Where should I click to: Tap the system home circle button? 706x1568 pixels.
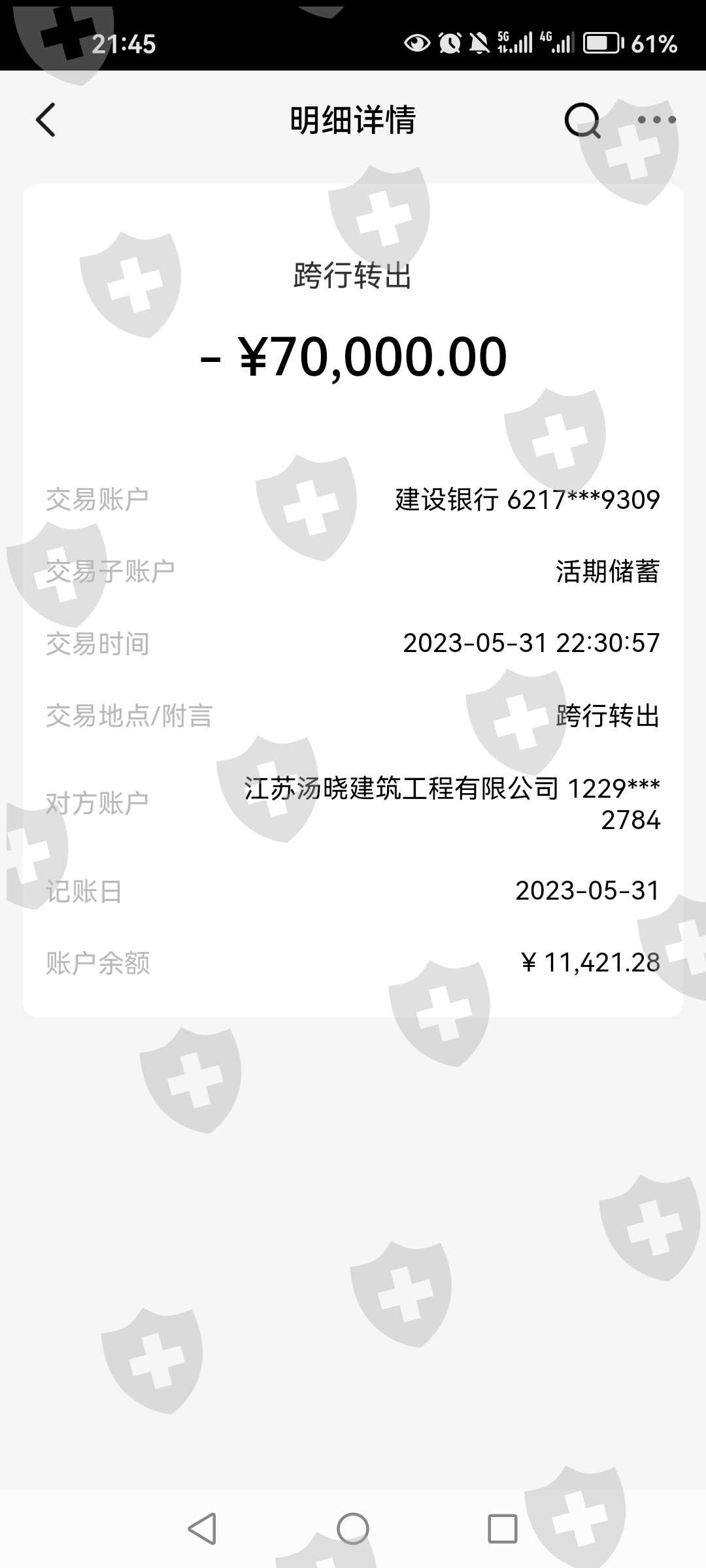(353, 1529)
